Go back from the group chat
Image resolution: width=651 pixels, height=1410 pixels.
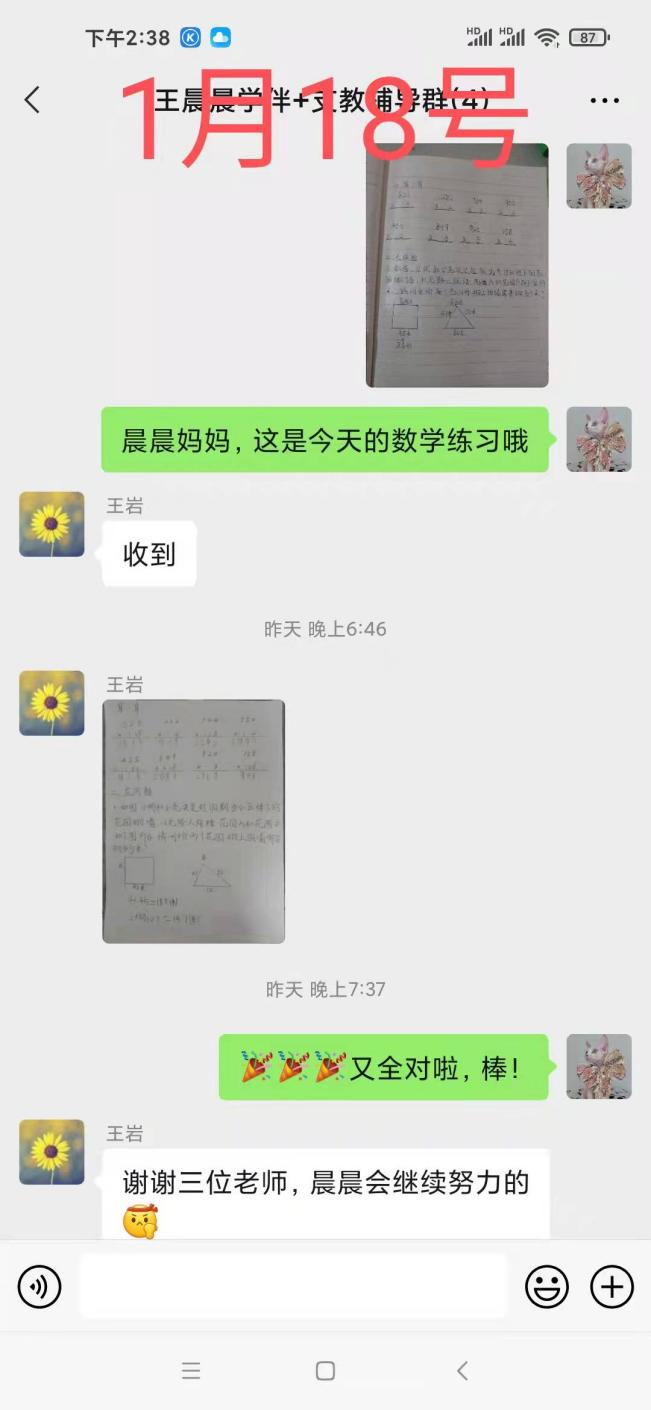point(32,100)
